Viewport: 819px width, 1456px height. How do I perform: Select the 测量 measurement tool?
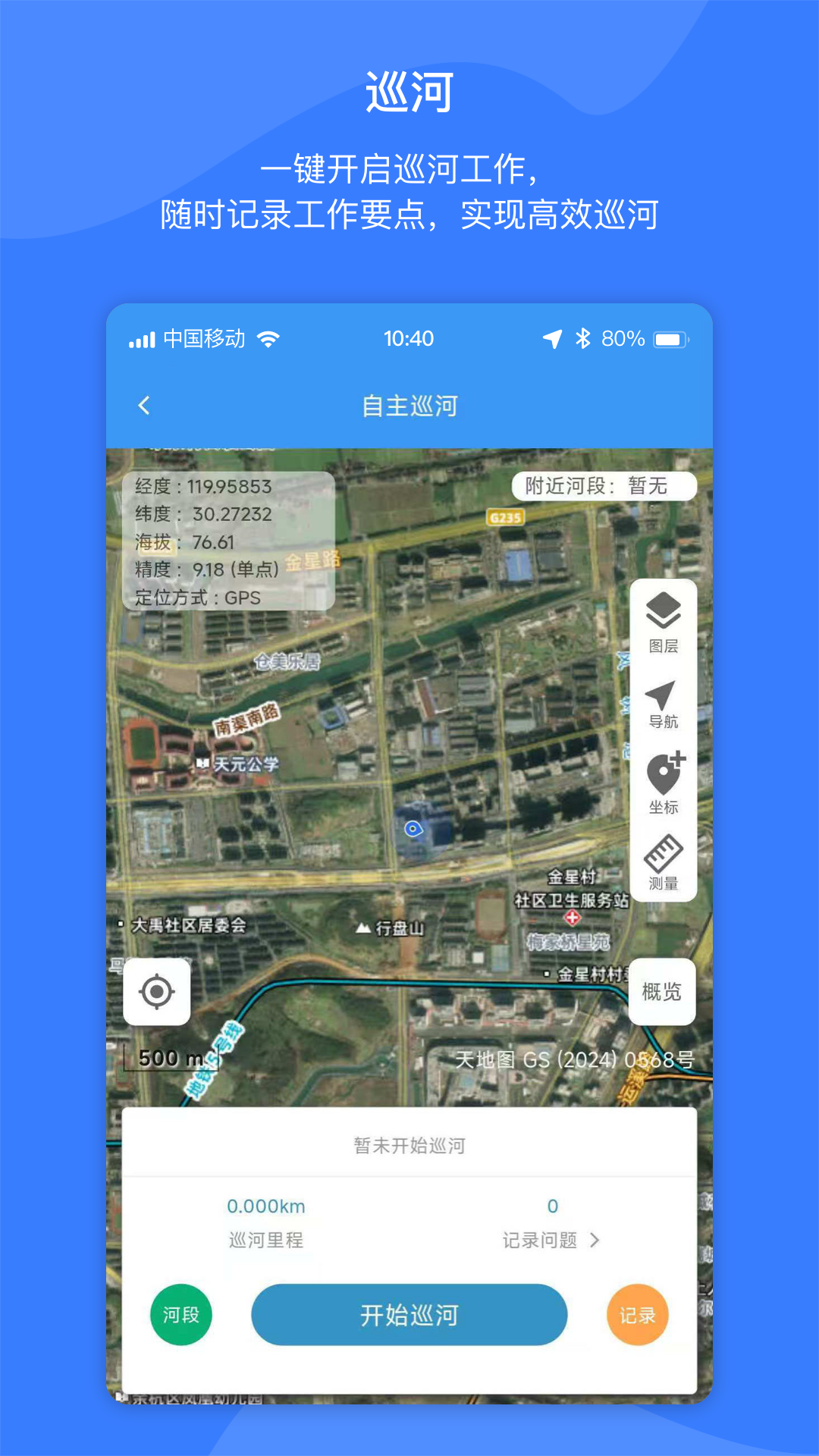click(x=664, y=859)
